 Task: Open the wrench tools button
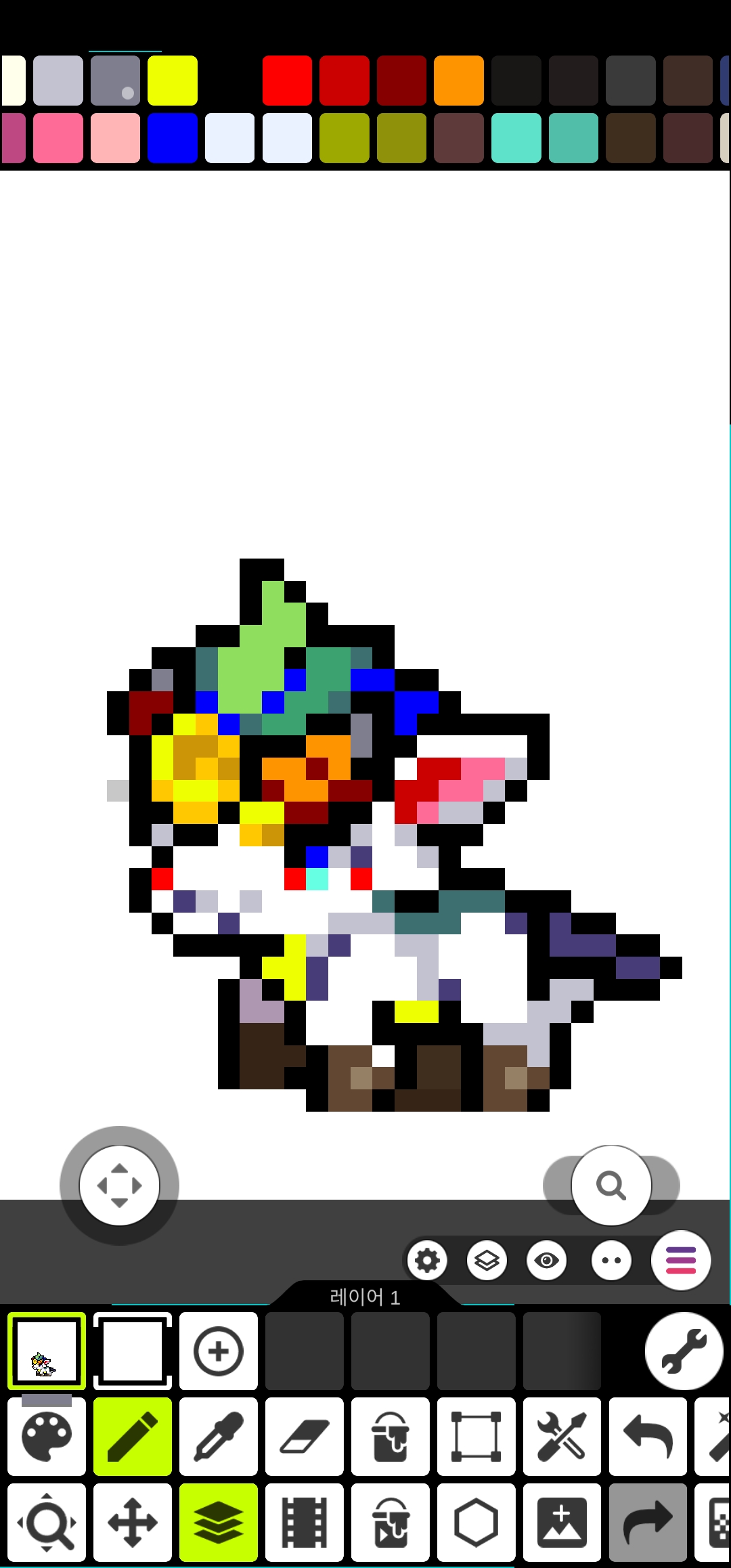pos(684,1351)
